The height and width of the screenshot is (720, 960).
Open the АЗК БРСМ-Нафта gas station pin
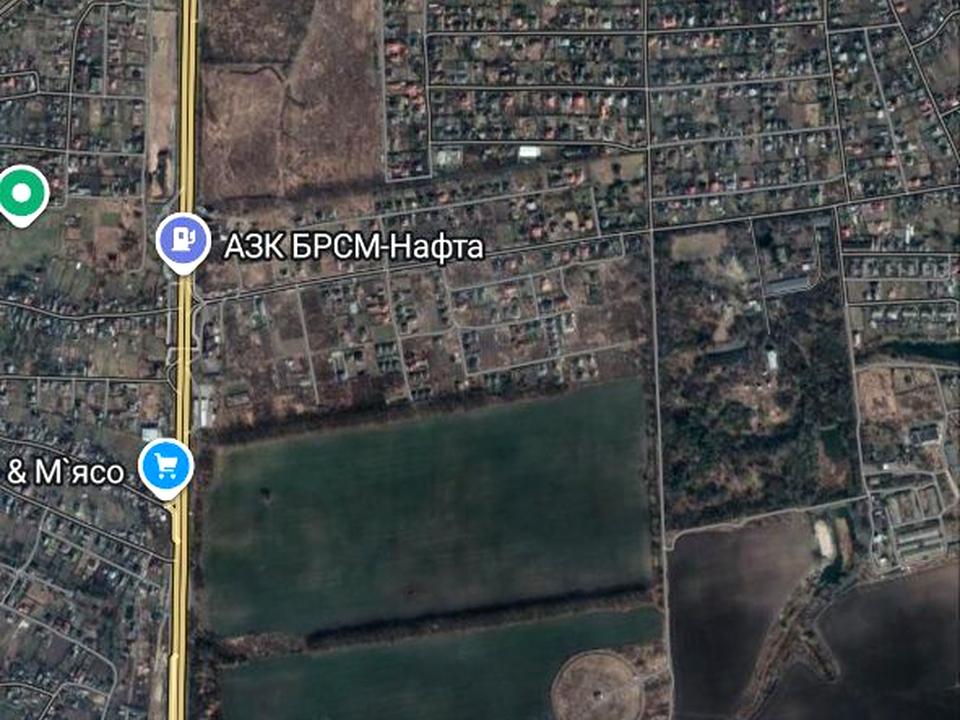pyautogui.click(x=183, y=241)
